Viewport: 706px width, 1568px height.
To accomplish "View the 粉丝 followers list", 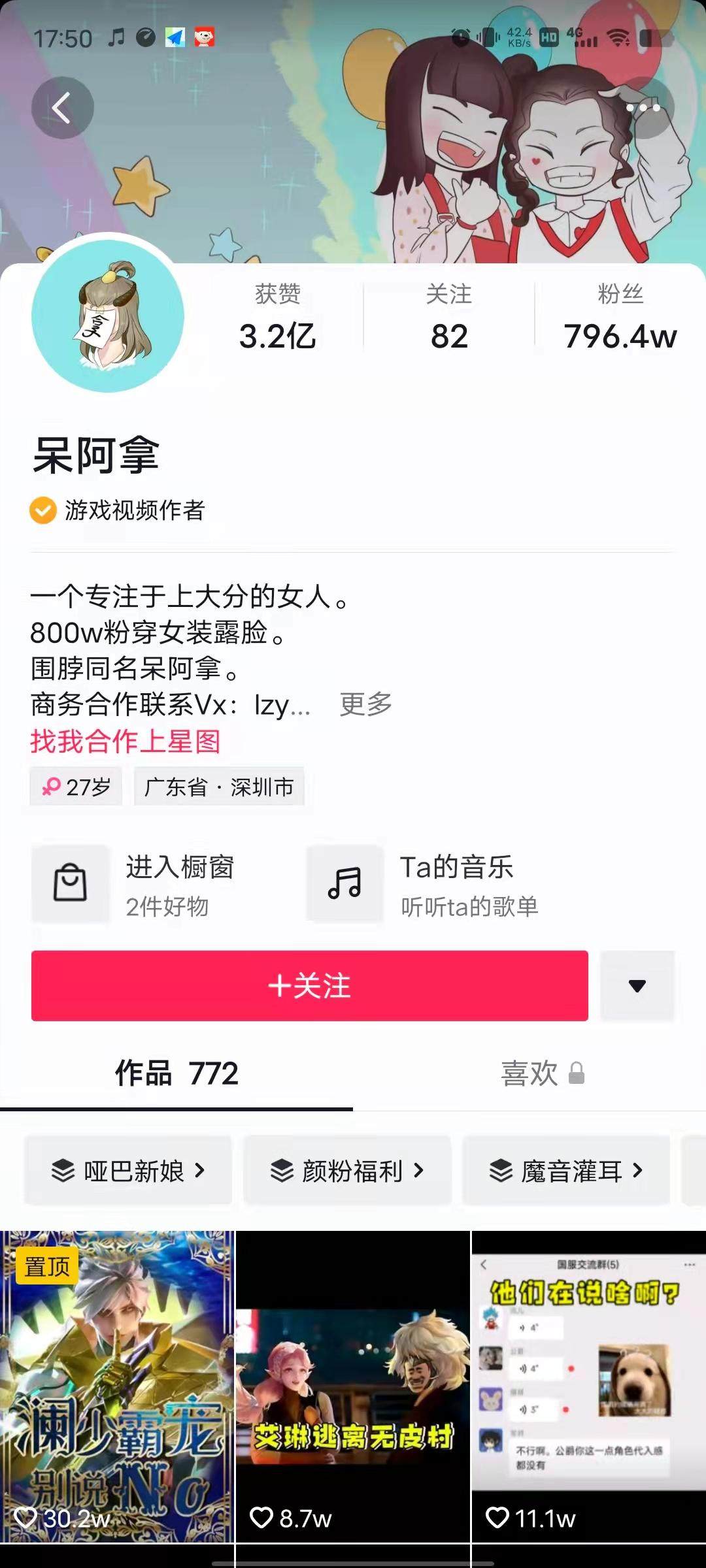I will tap(620, 318).
